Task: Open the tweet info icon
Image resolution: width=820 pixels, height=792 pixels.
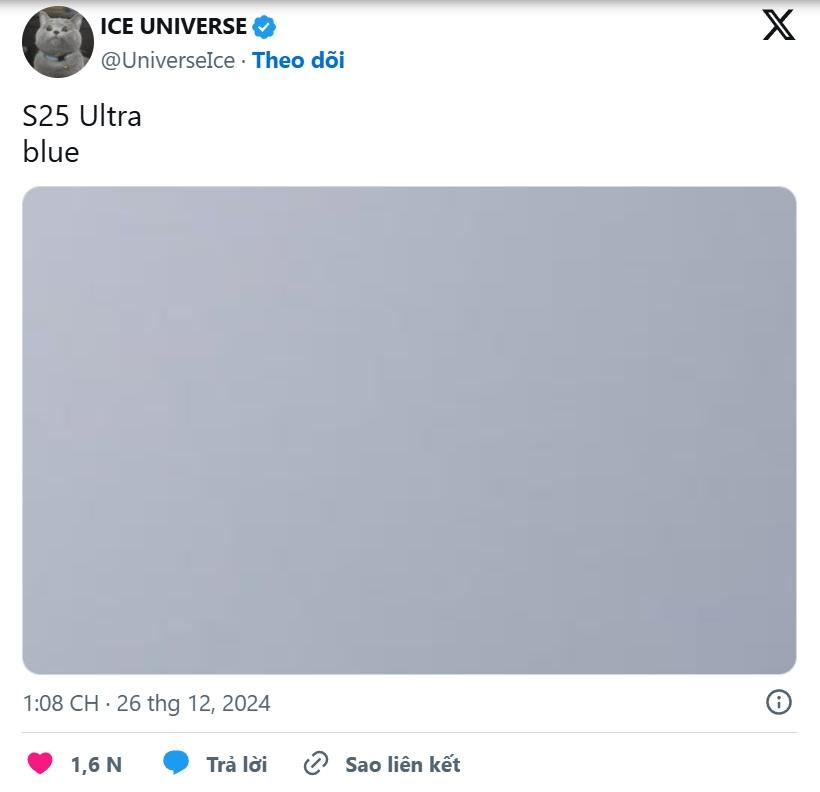Action: coord(778,702)
